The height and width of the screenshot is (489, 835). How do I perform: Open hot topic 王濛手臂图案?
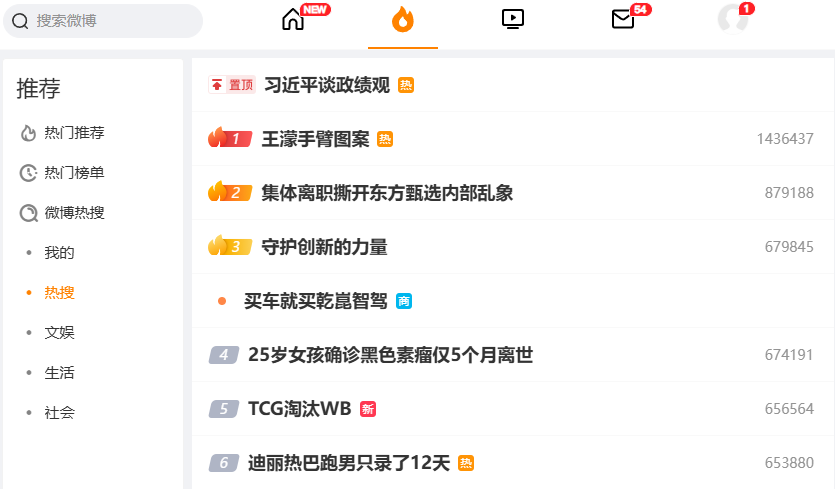[315, 139]
